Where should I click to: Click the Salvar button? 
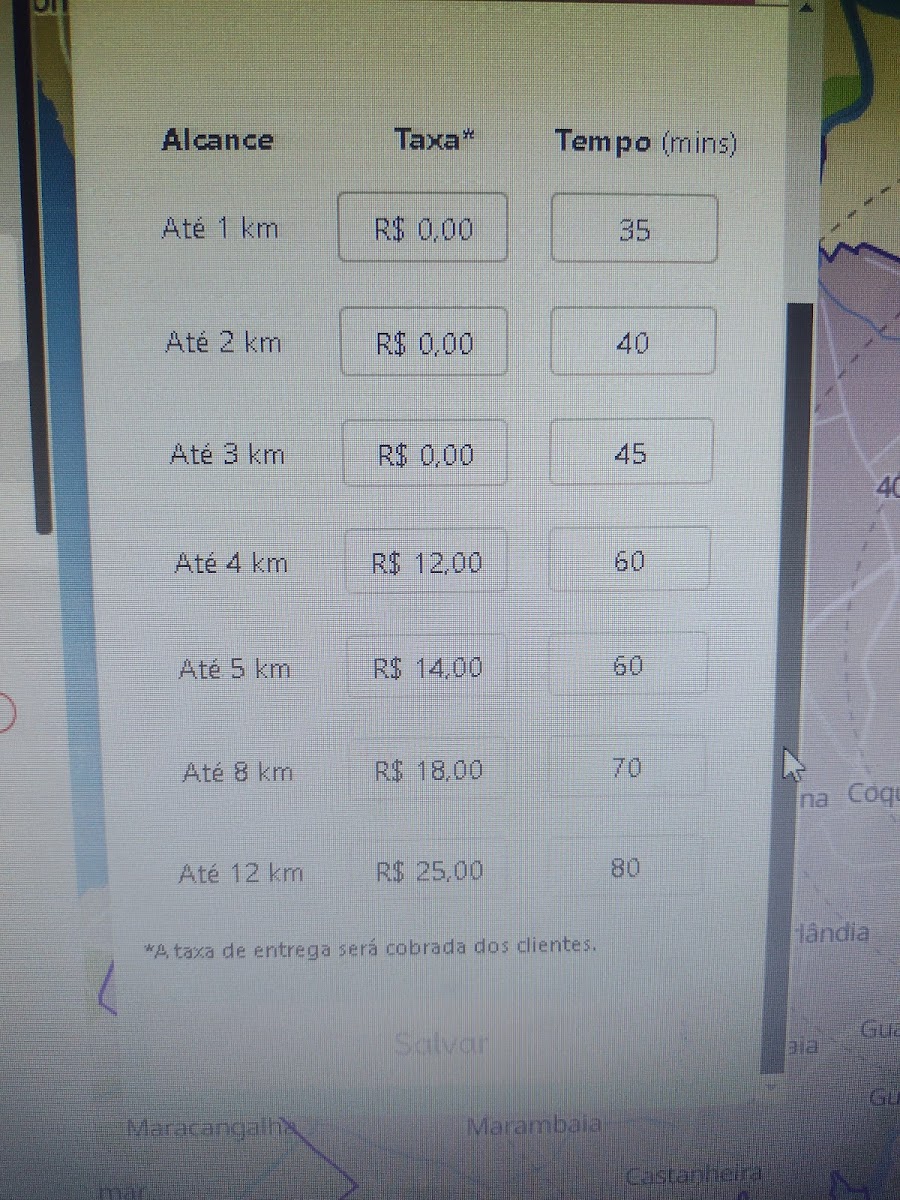coord(440,1044)
